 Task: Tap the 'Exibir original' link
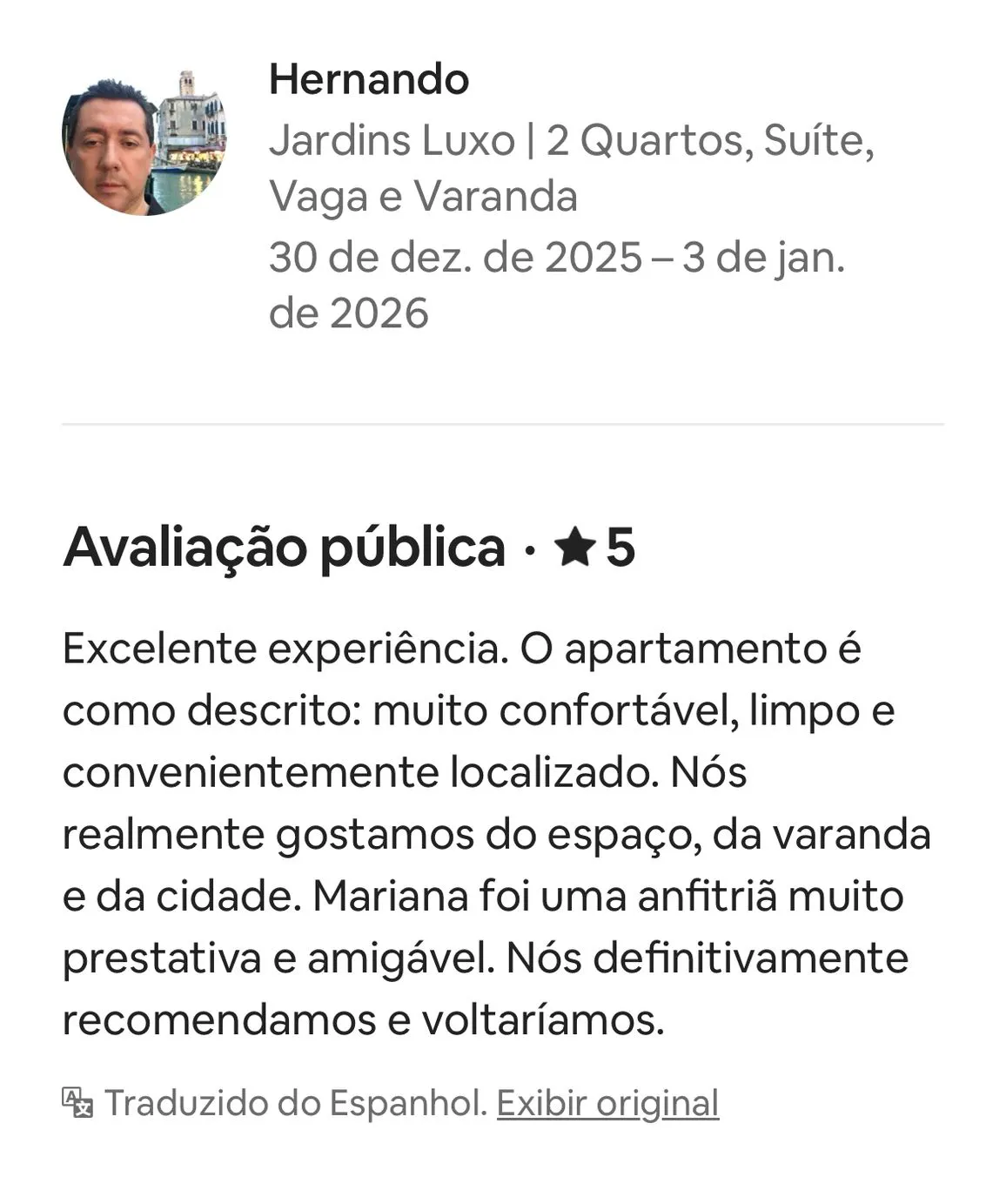[607, 1103]
